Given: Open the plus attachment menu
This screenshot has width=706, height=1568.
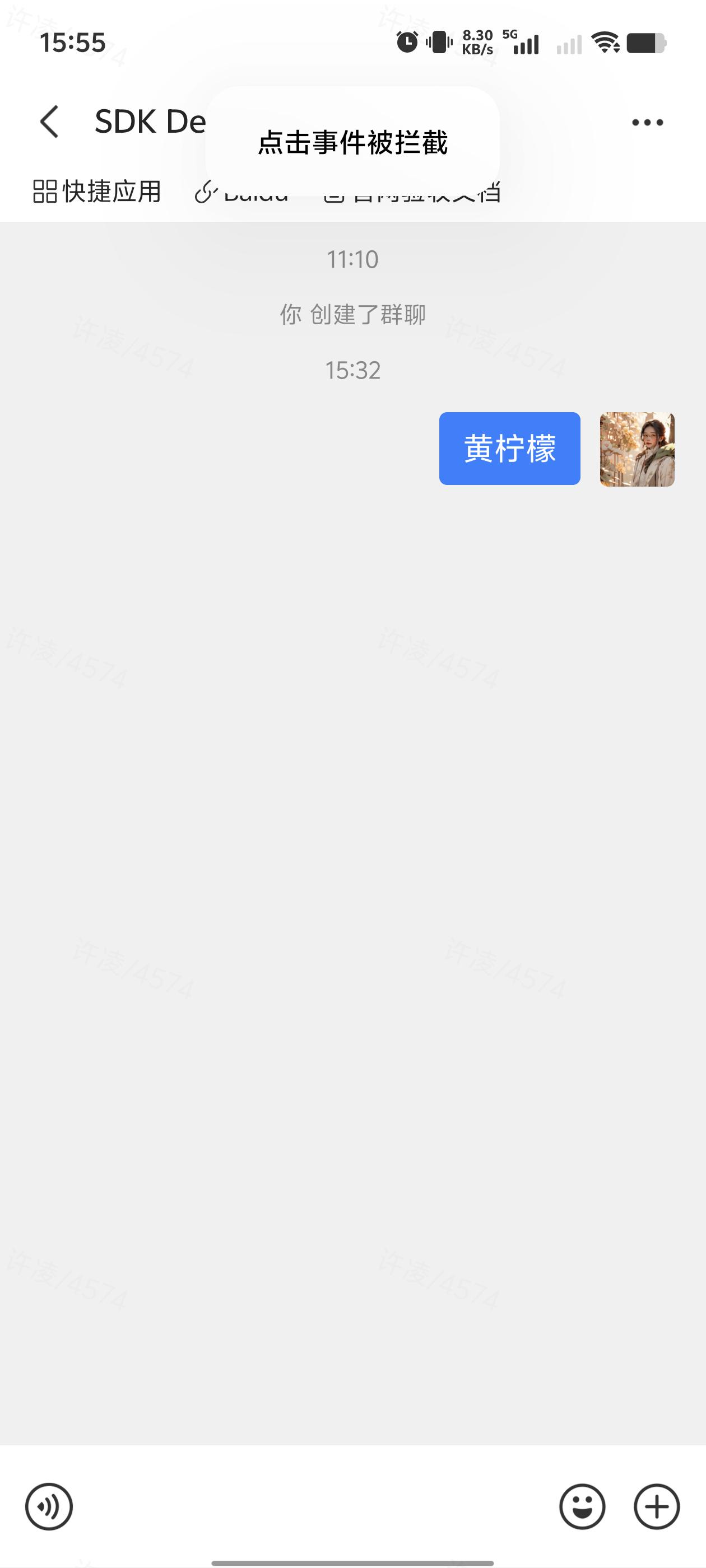Looking at the screenshot, I should click(x=657, y=1506).
